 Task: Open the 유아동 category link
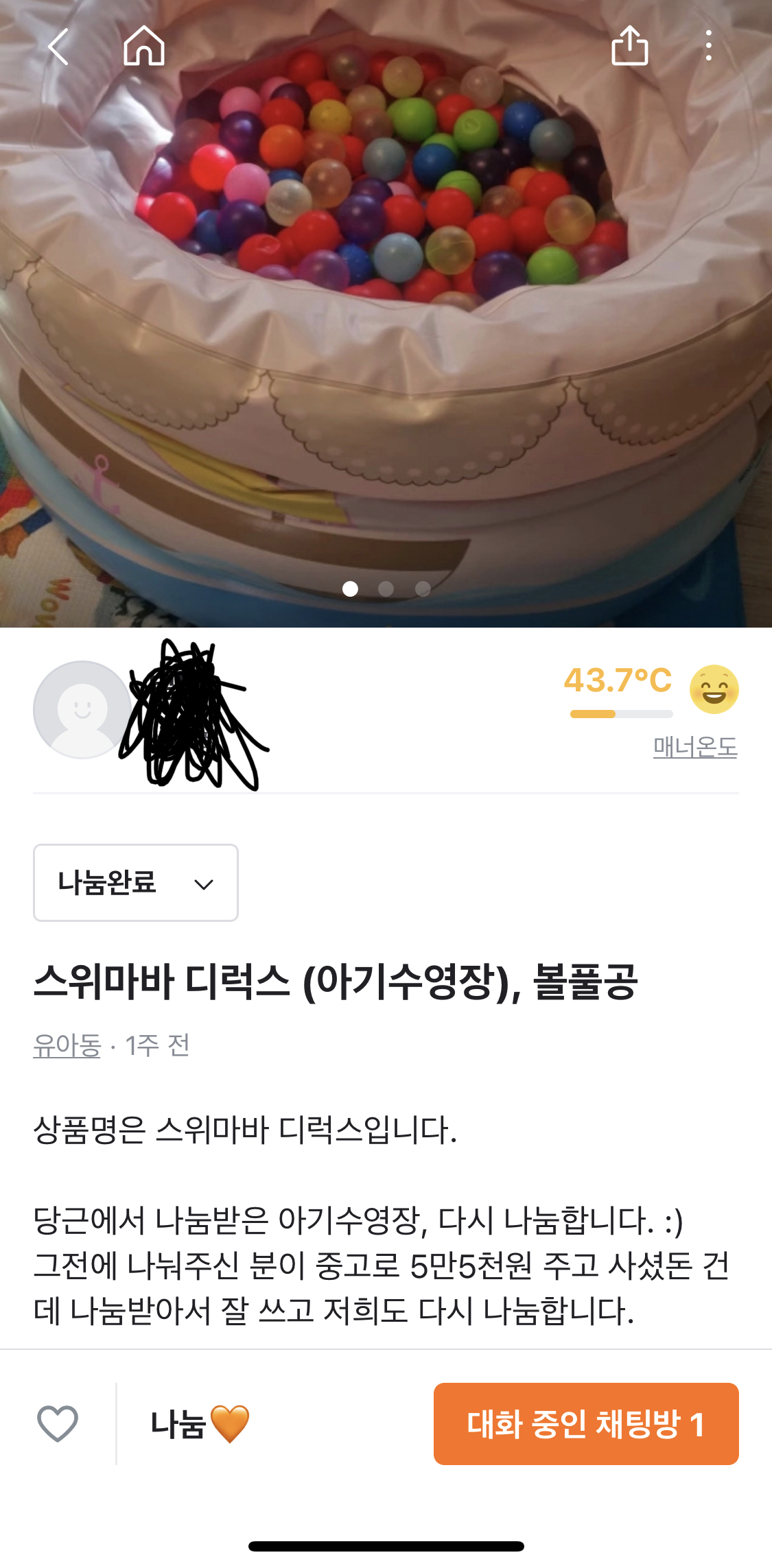[x=67, y=1046]
